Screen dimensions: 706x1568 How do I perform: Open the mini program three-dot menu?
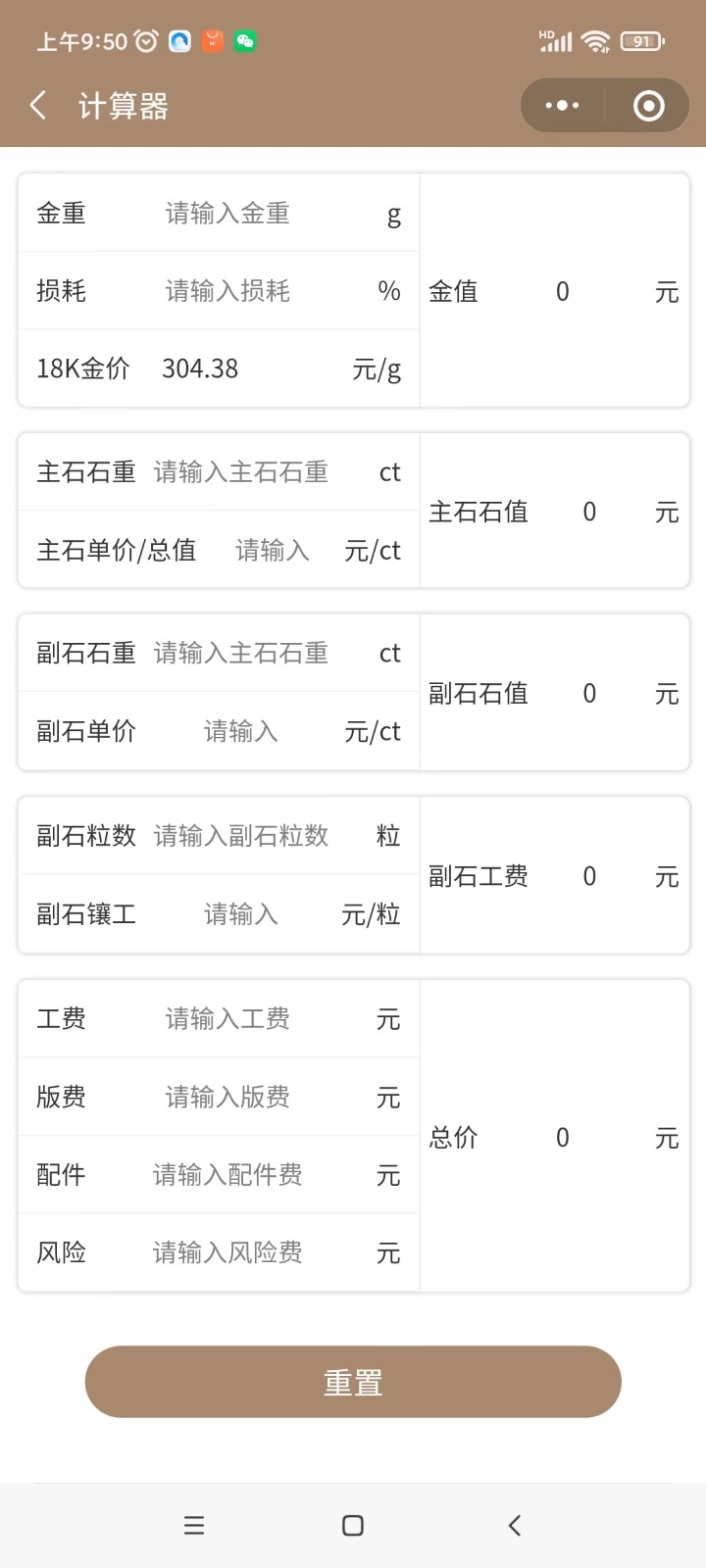pyautogui.click(x=562, y=106)
